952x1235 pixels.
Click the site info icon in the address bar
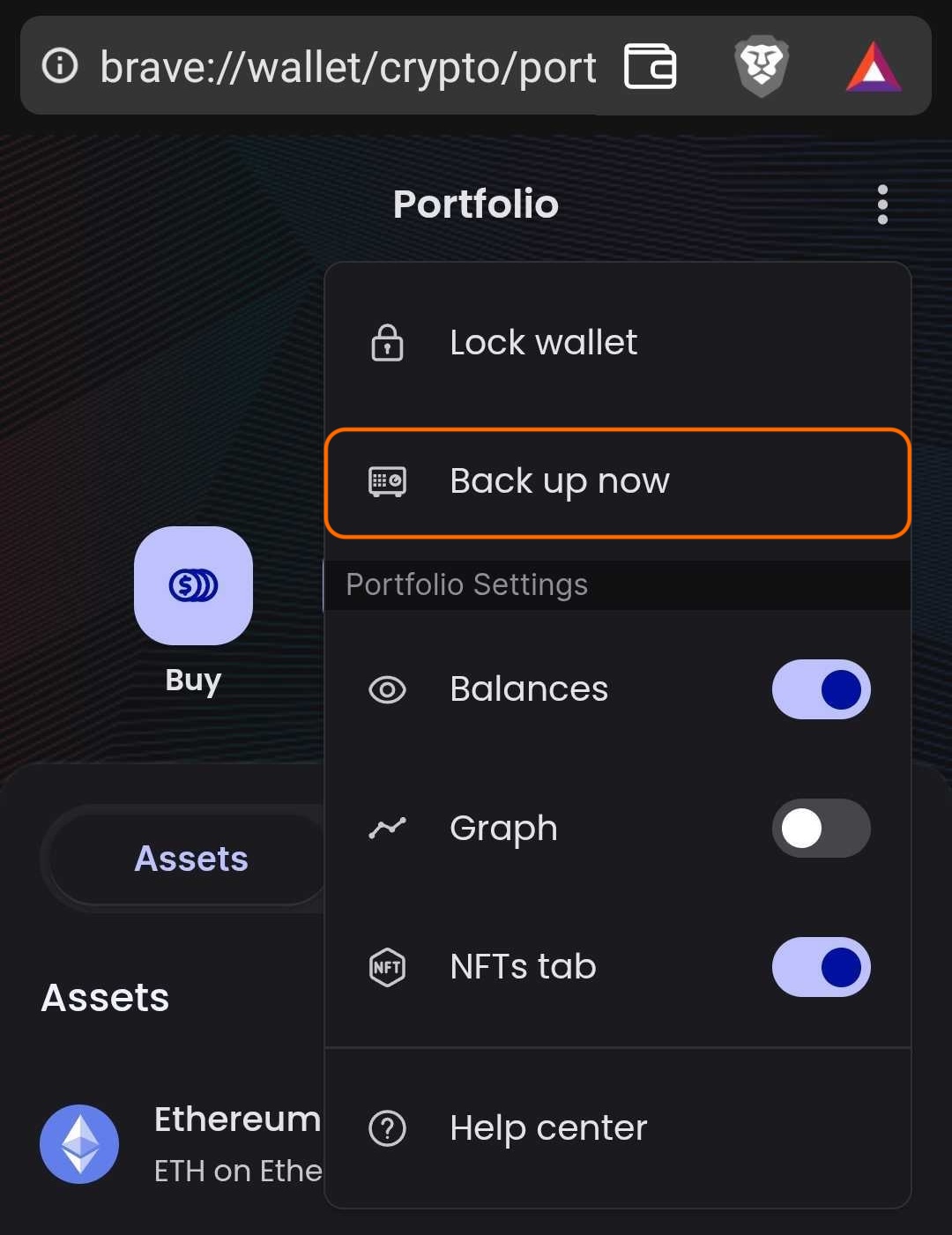click(58, 66)
